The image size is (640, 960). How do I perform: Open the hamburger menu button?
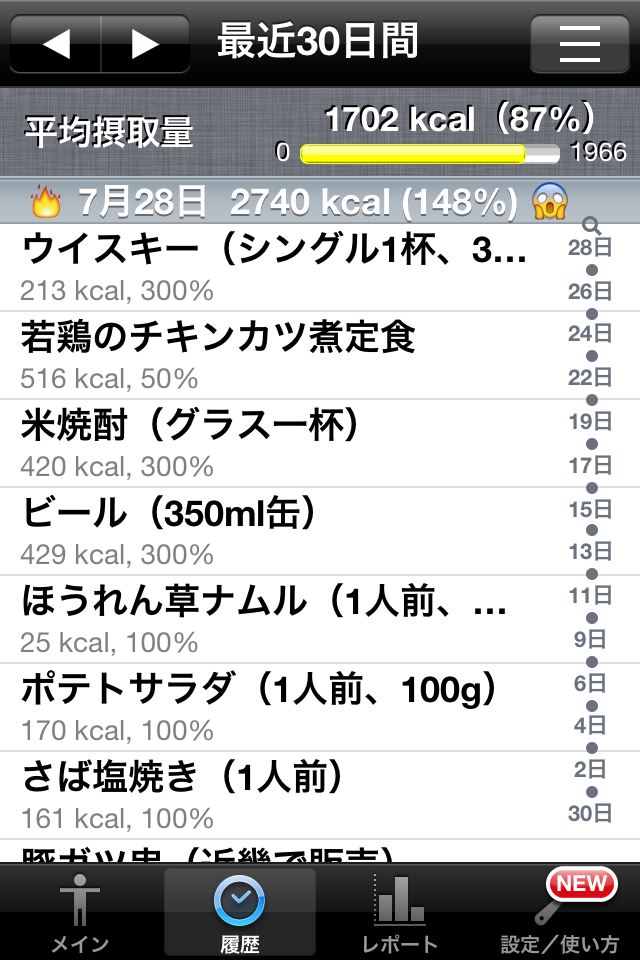coord(579,44)
